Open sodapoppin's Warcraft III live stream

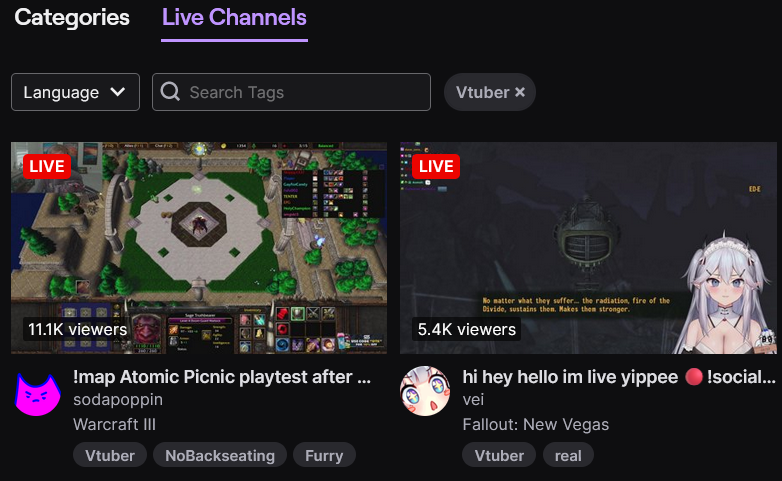pos(199,247)
